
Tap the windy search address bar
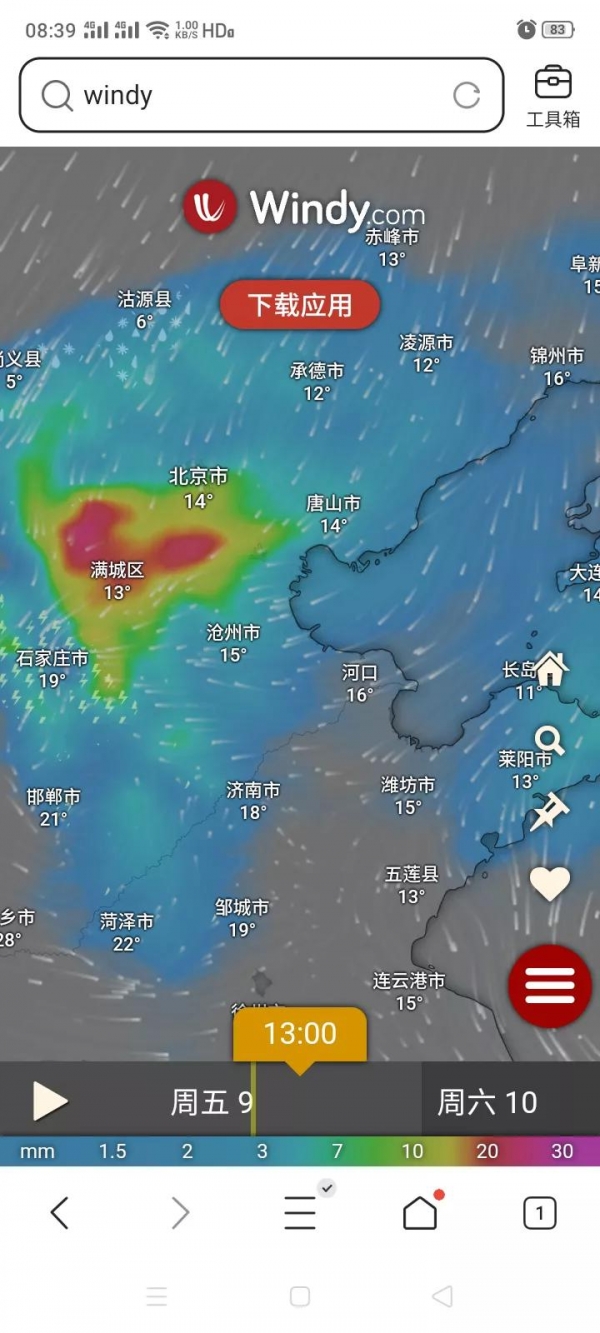[250, 95]
